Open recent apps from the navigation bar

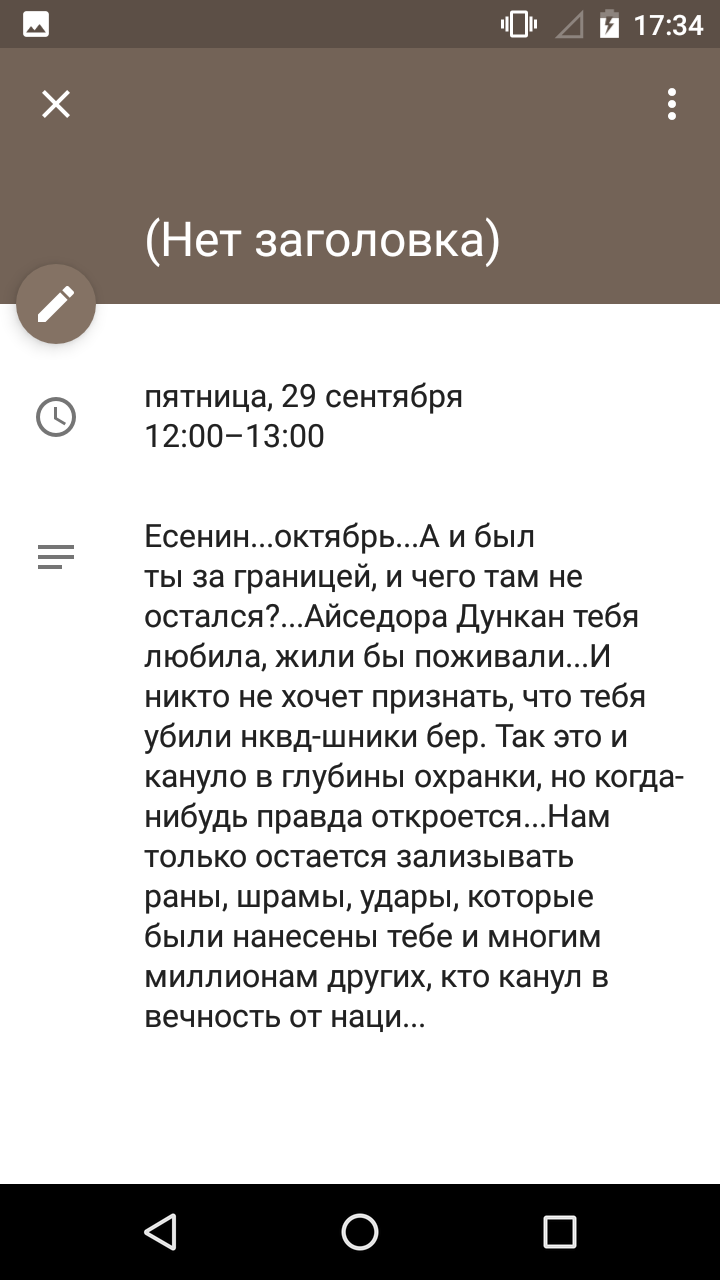(560, 1232)
